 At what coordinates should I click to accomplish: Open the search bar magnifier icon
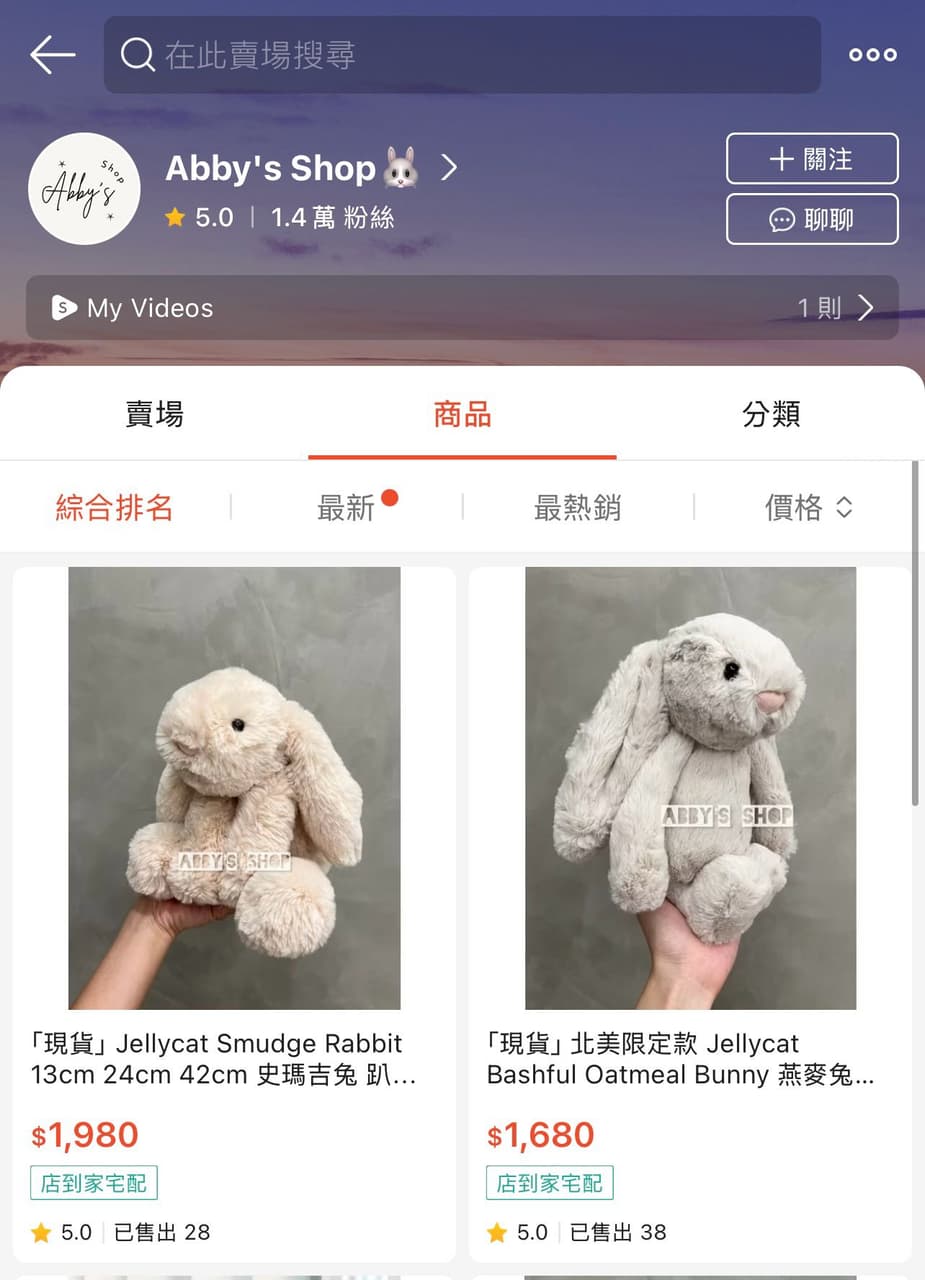tap(137, 55)
